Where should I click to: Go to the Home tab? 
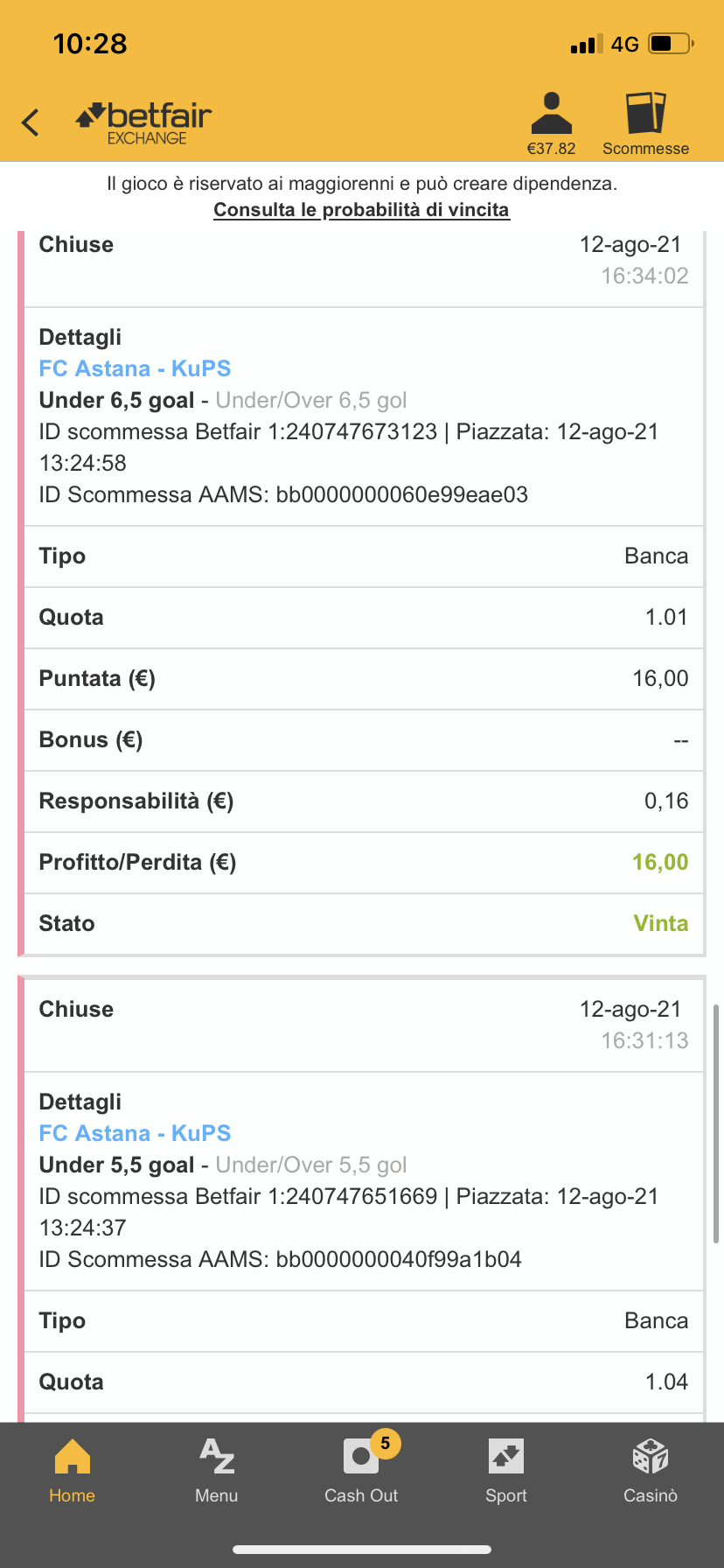[73, 1471]
